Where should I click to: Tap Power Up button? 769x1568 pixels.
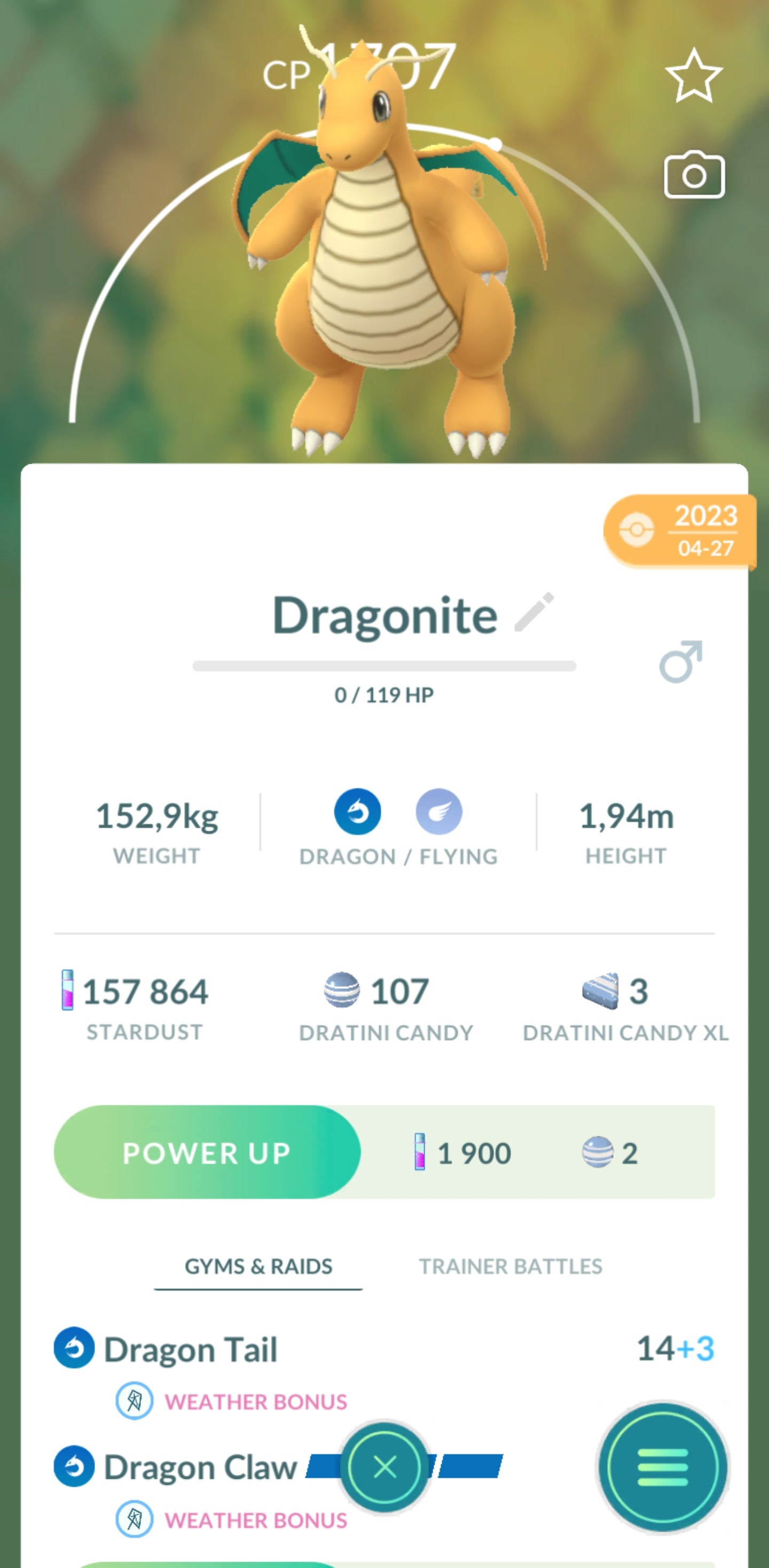207,1152
